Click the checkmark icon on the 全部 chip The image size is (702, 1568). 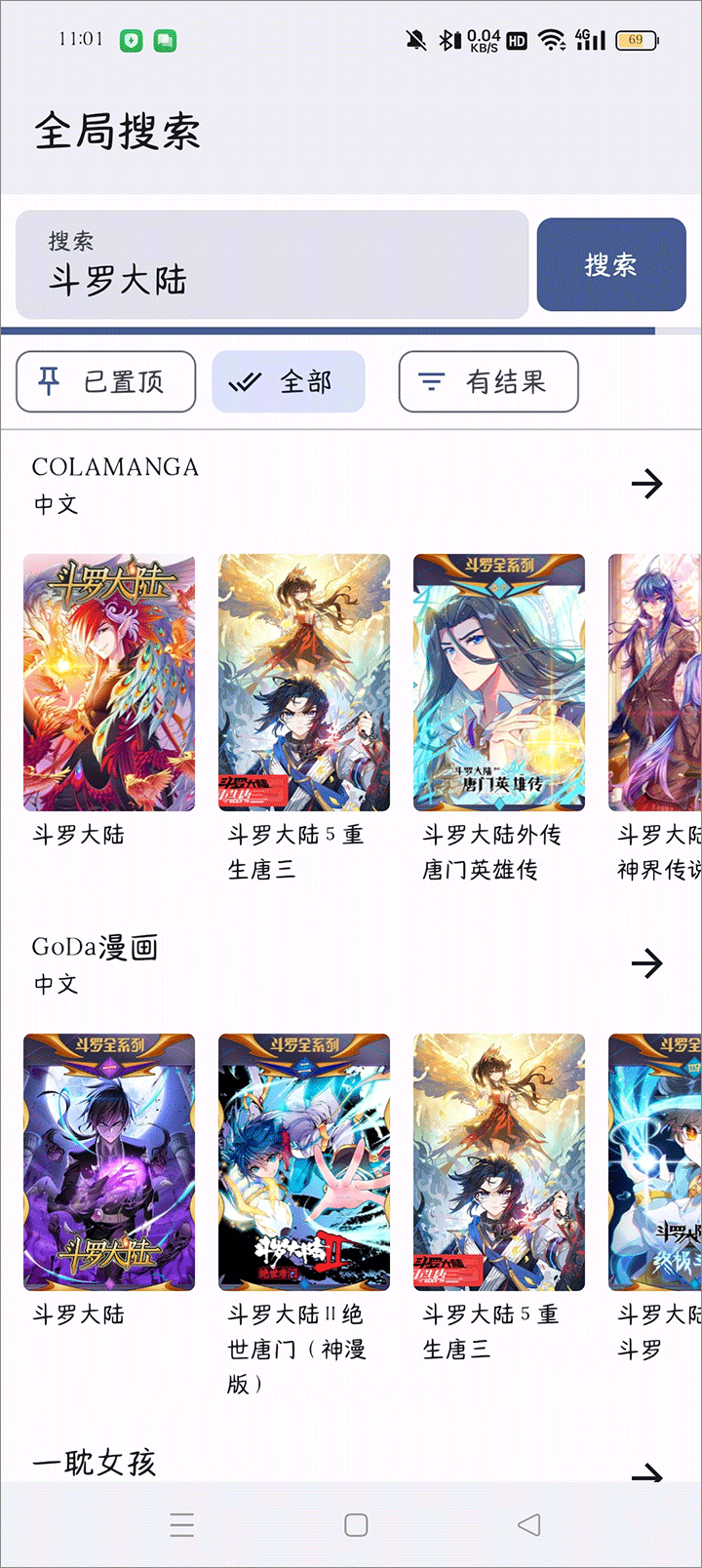click(246, 382)
